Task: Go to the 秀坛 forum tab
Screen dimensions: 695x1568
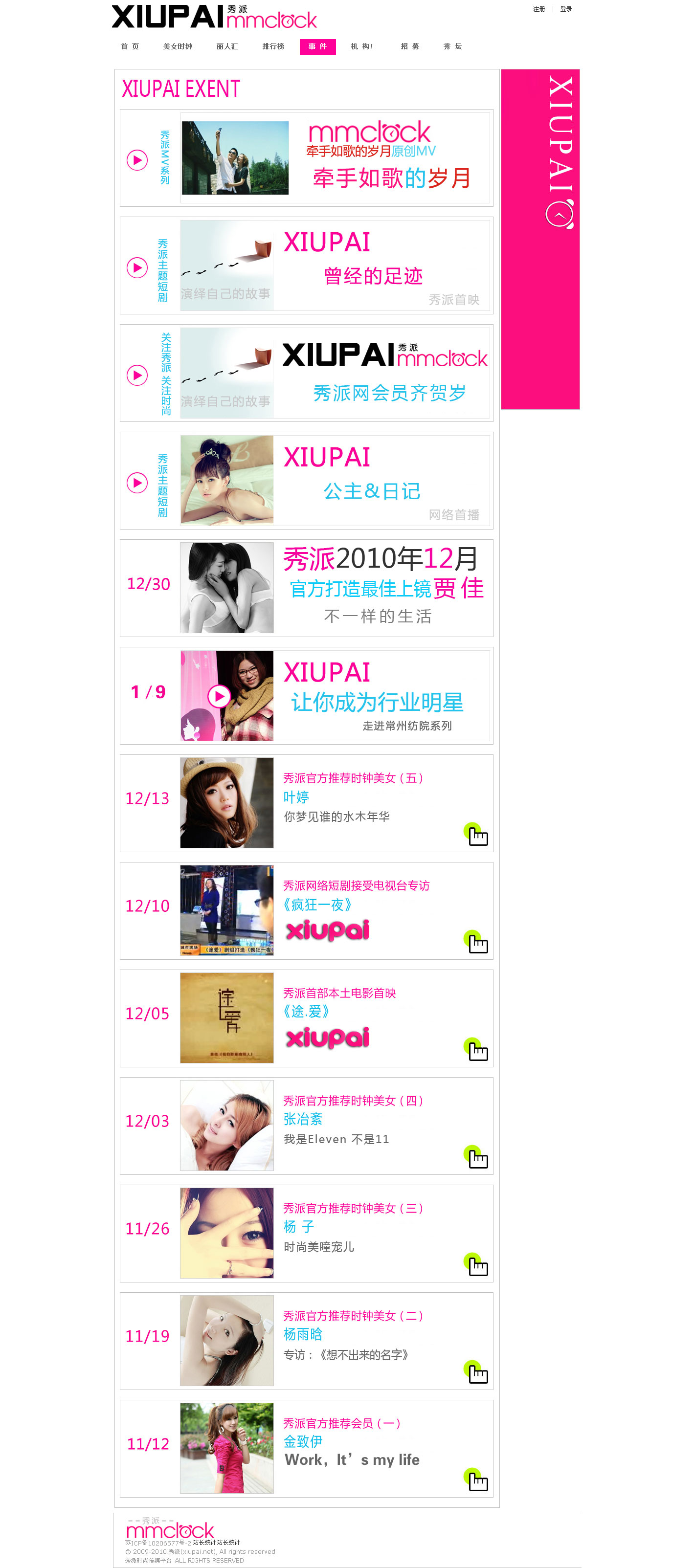Action: 452,46
